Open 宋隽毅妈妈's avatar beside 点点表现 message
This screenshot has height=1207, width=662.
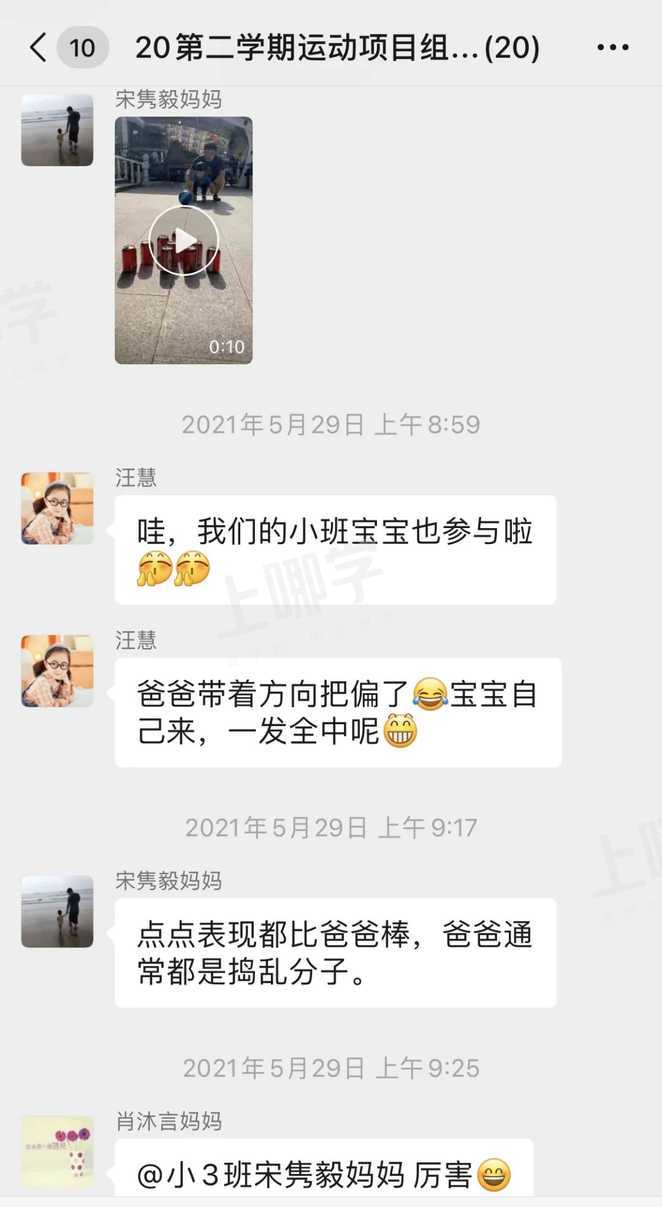(57, 911)
